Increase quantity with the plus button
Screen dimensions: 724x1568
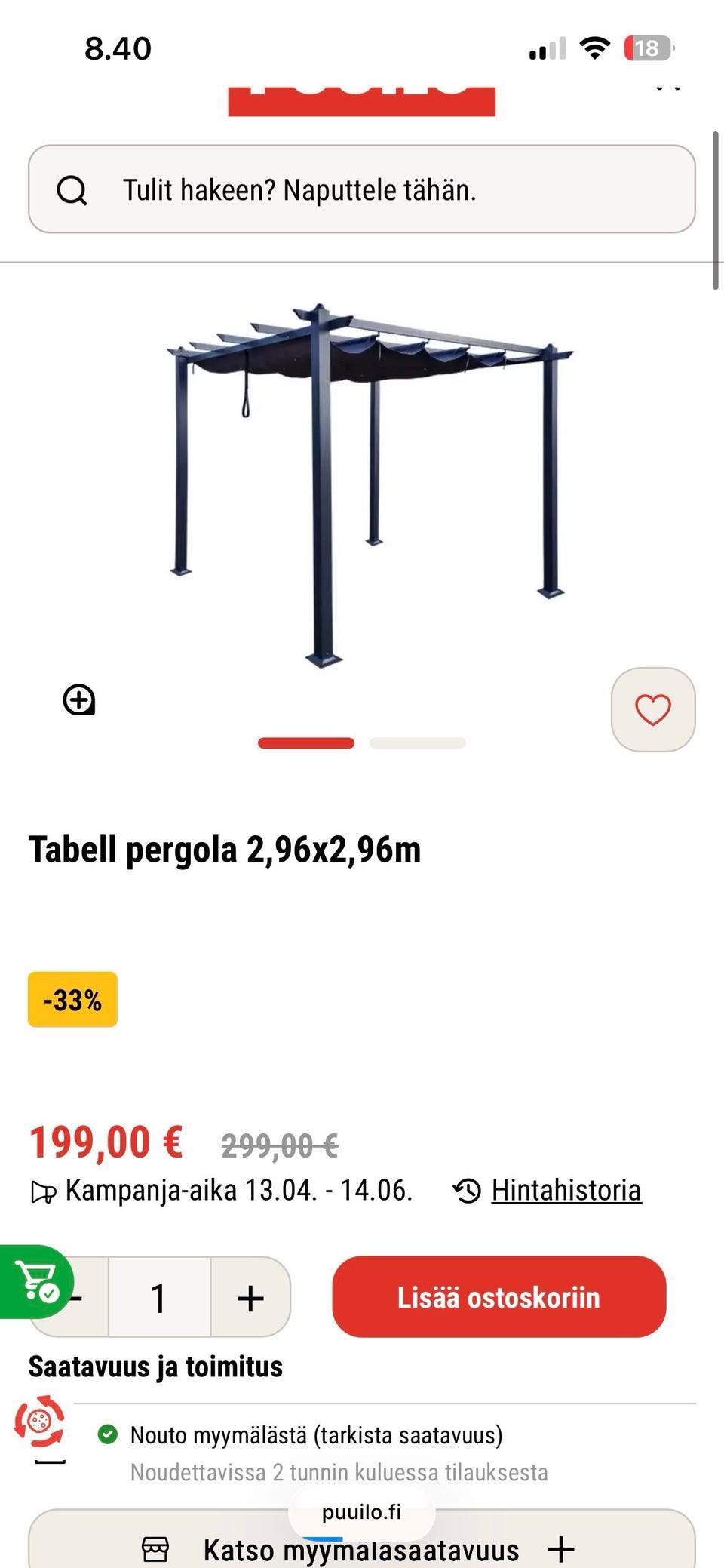[x=250, y=1298]
